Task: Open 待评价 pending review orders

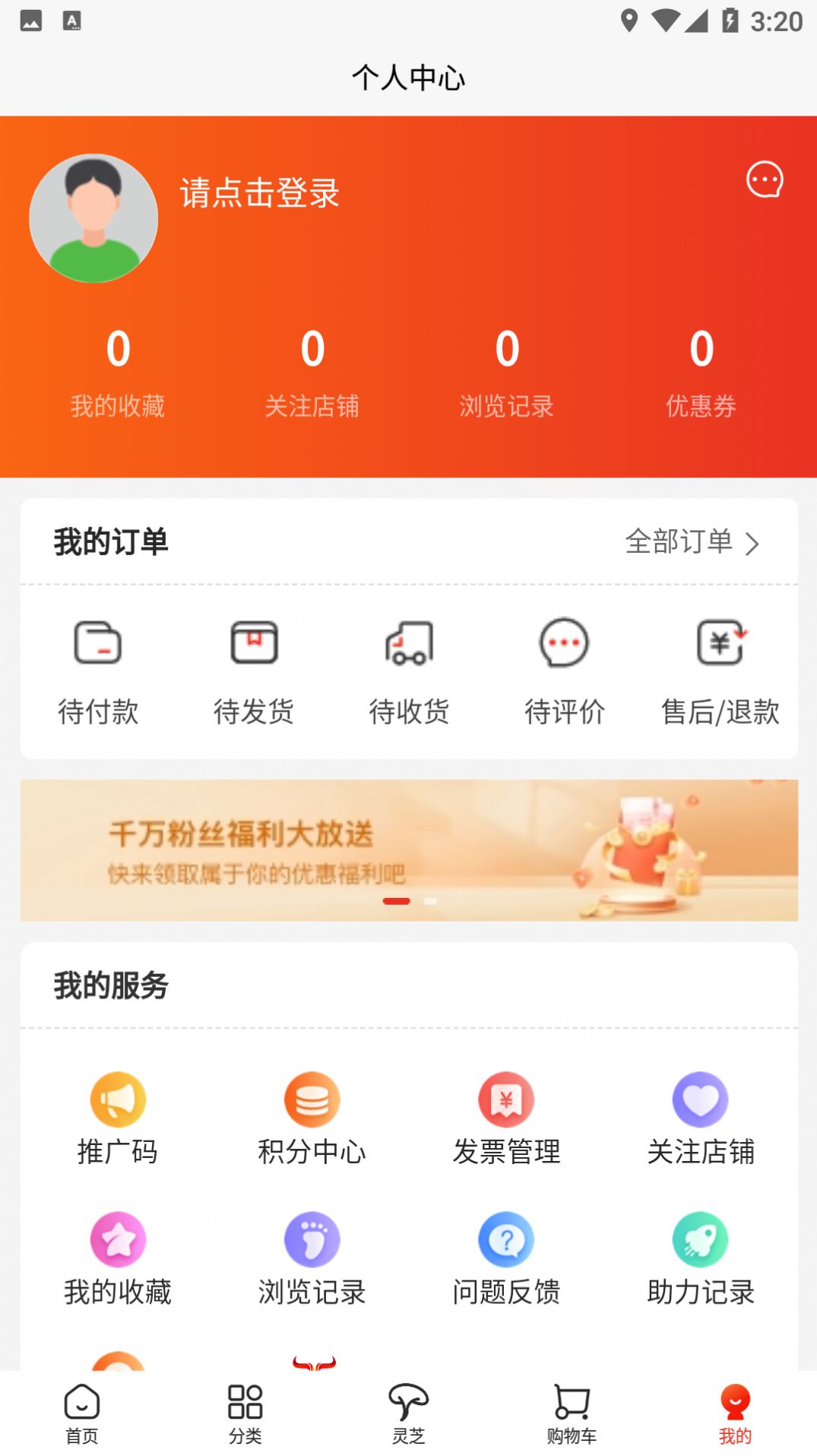Action: [564, 669]
